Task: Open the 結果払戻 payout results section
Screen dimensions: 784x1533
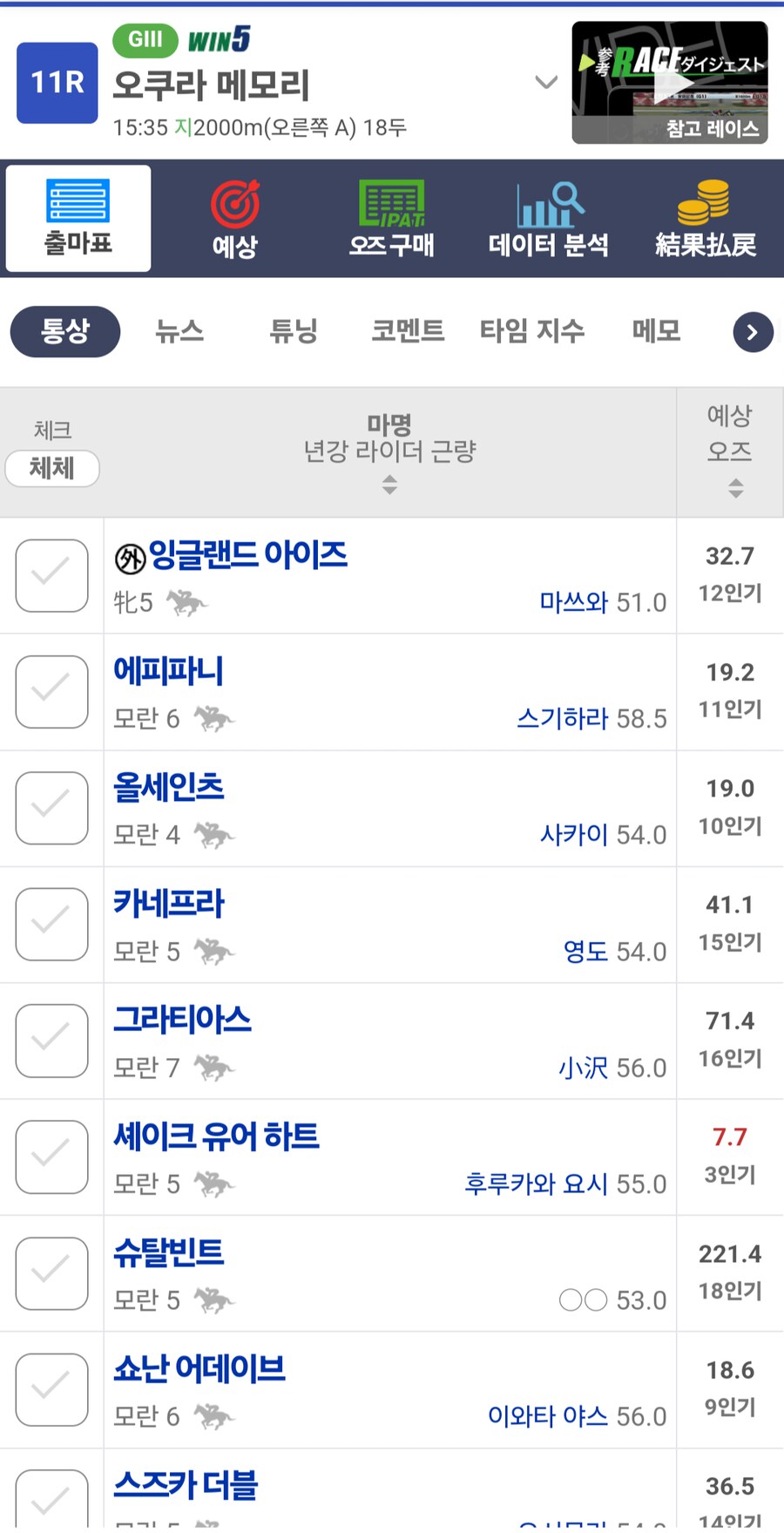Action: [706, 218]
